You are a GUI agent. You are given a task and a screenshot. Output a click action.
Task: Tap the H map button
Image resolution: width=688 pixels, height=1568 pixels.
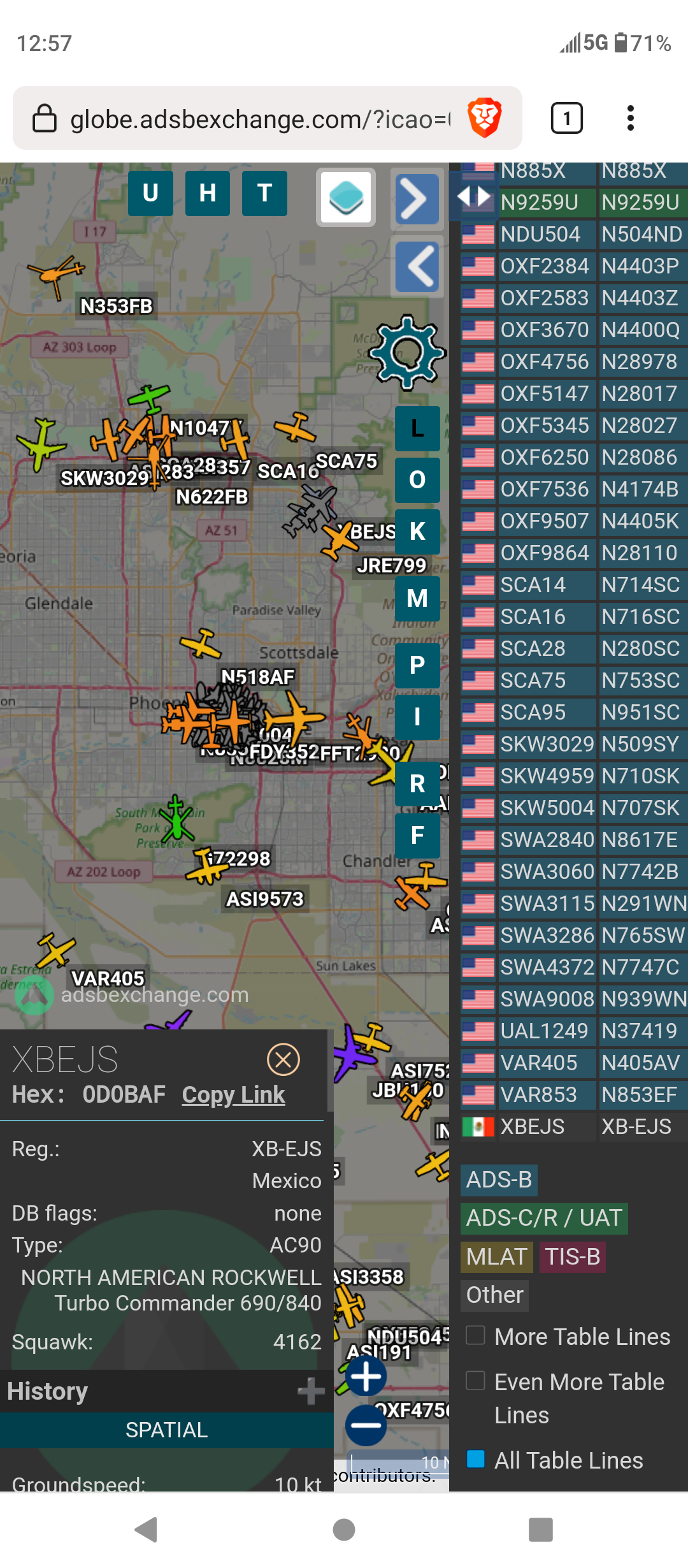(208, 193)
